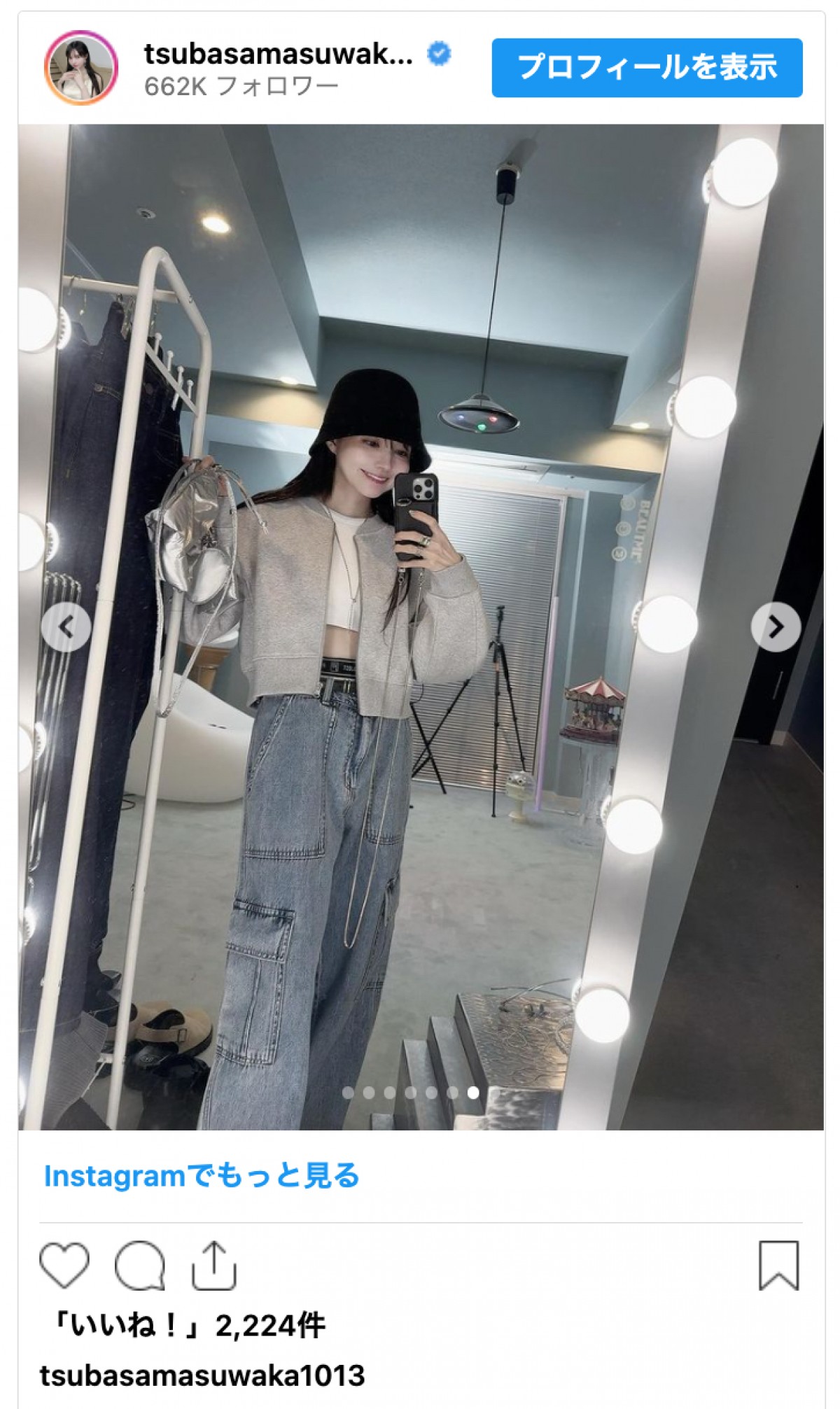Tap the プロフィールを表示 button
The image size is (840, 1409).
(647, 68)
